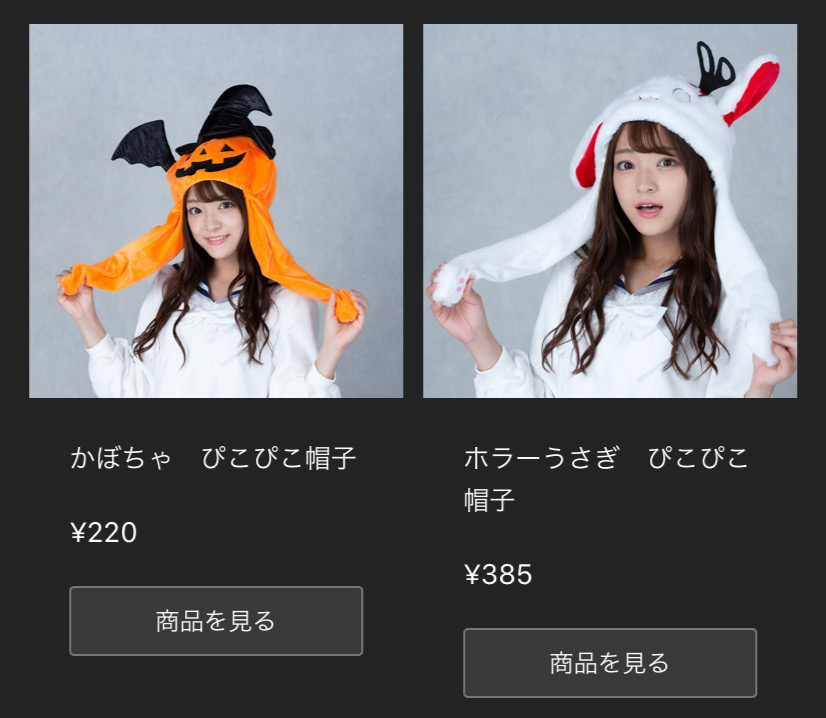Open the ホラーうさぎ ぴこぴこ帽子 product image
Screen dimensions: 826x718
click(610, 211)
